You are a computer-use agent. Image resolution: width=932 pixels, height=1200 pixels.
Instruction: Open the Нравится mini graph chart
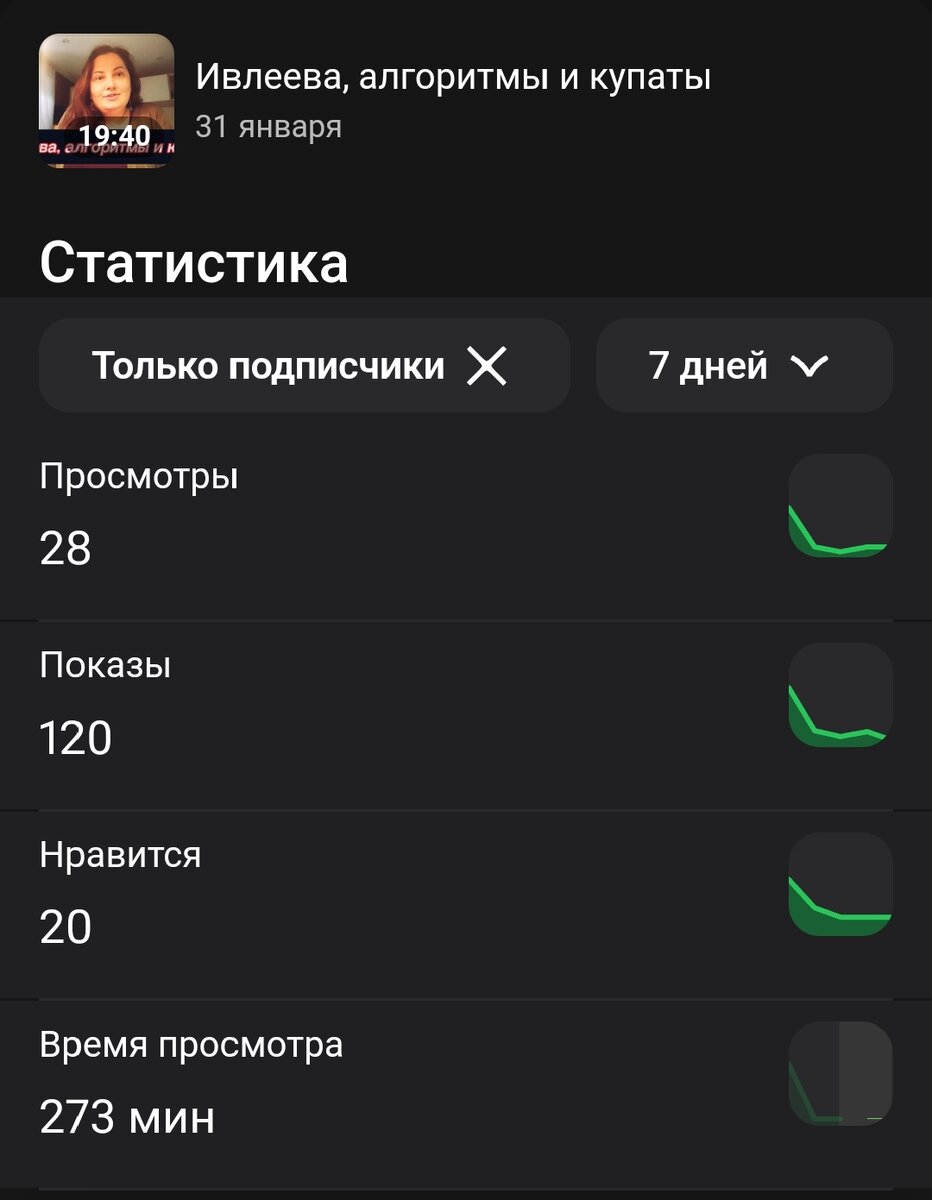coord(841,886)
